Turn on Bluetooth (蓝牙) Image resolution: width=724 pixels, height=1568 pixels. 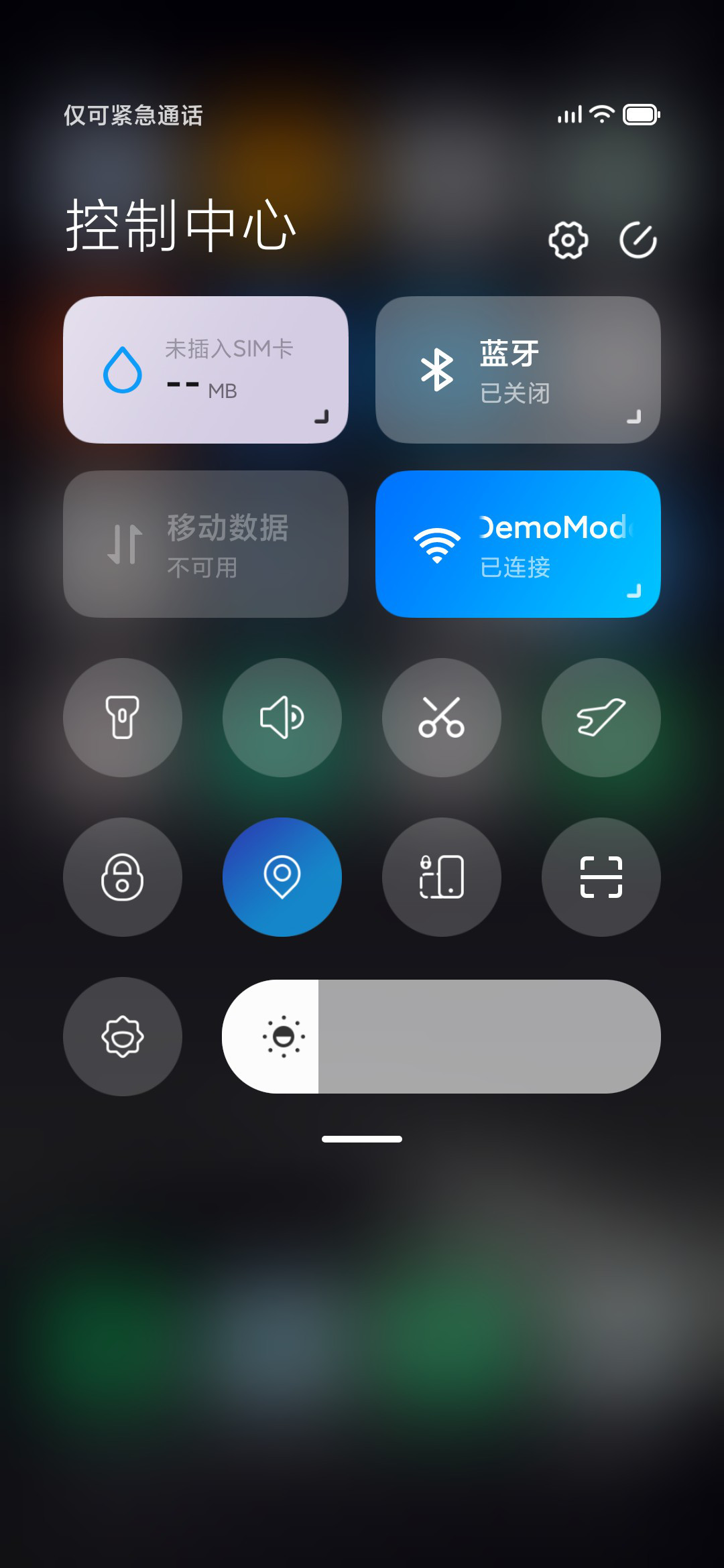(x=518, y=370)
